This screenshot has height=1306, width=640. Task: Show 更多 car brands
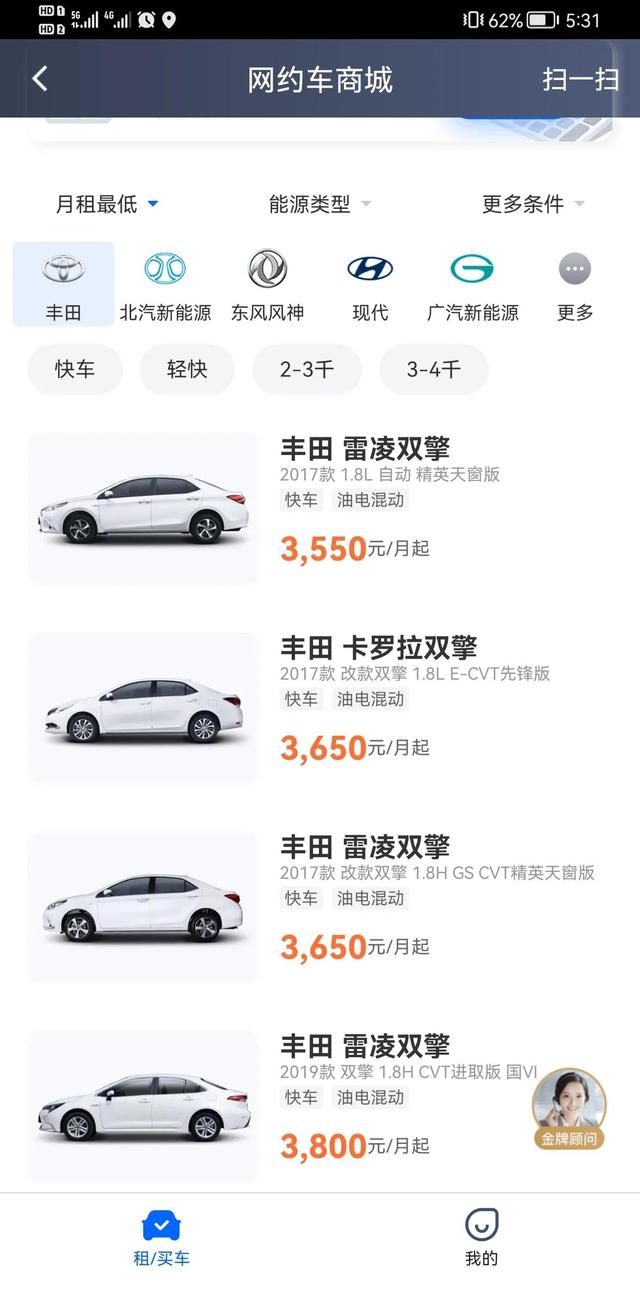tap(575, 285)
